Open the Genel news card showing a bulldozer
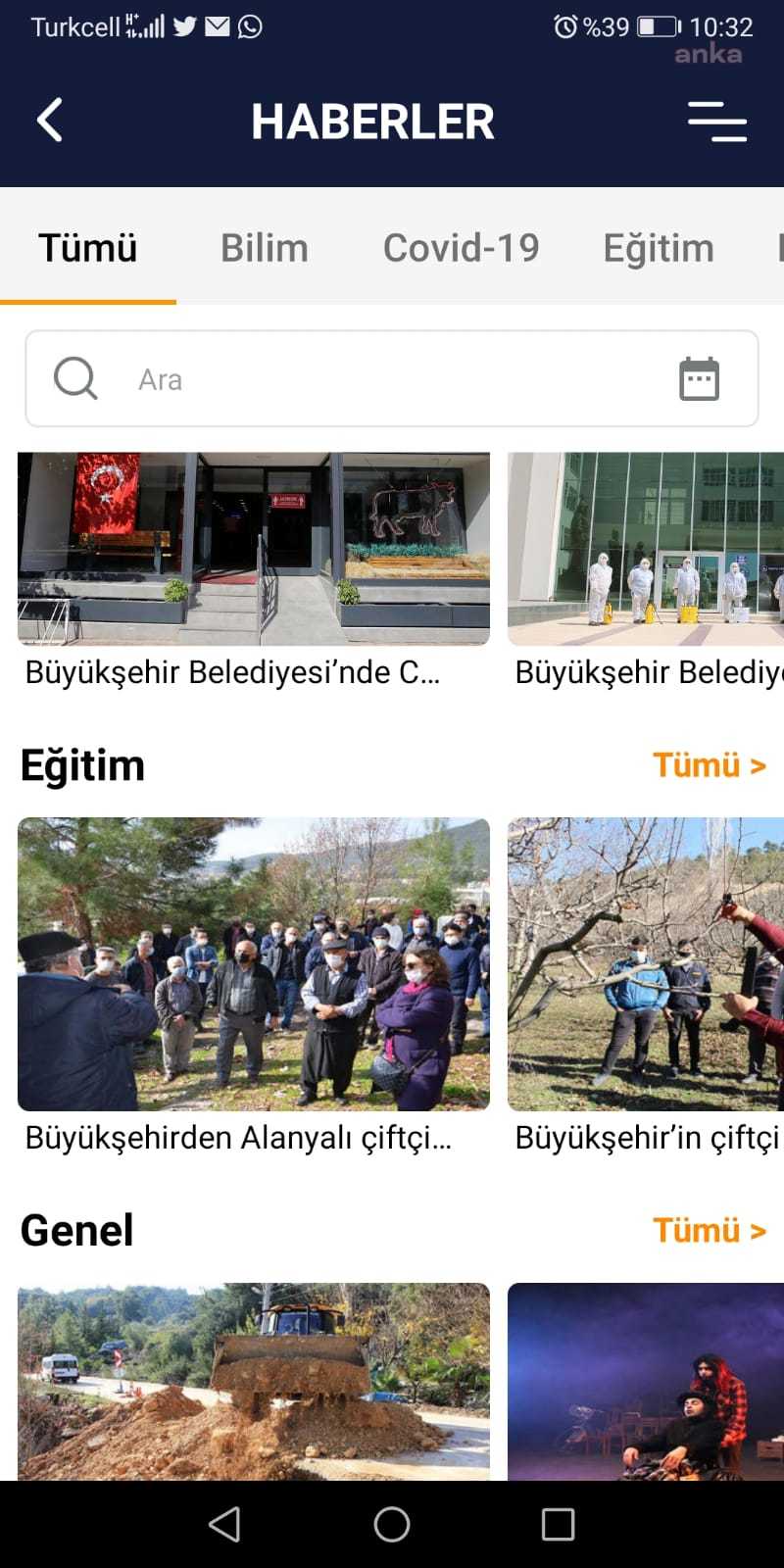The height and width of the screenshot is (1568, 784). [x=254, y=1380]
